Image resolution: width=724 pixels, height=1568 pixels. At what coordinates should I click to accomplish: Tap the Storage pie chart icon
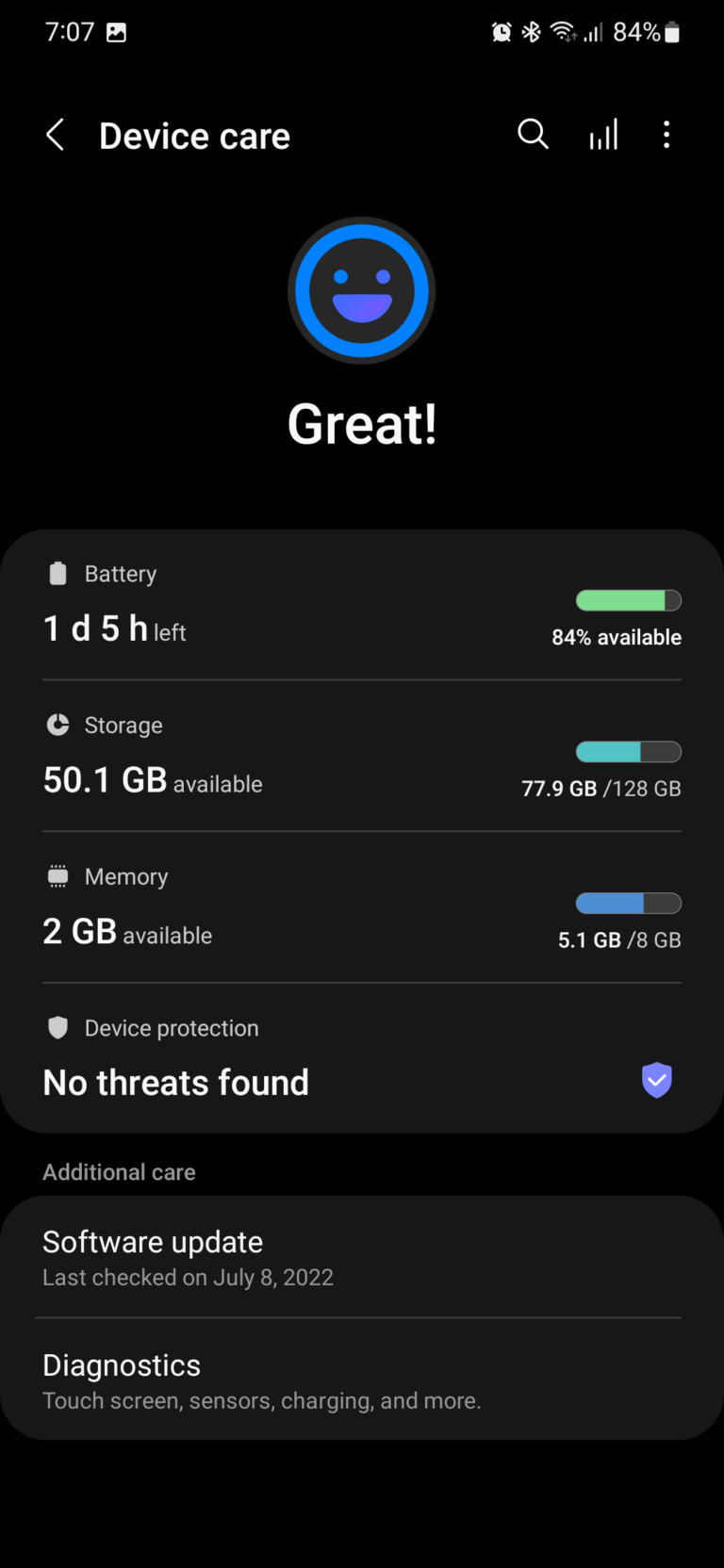point(58,725)
